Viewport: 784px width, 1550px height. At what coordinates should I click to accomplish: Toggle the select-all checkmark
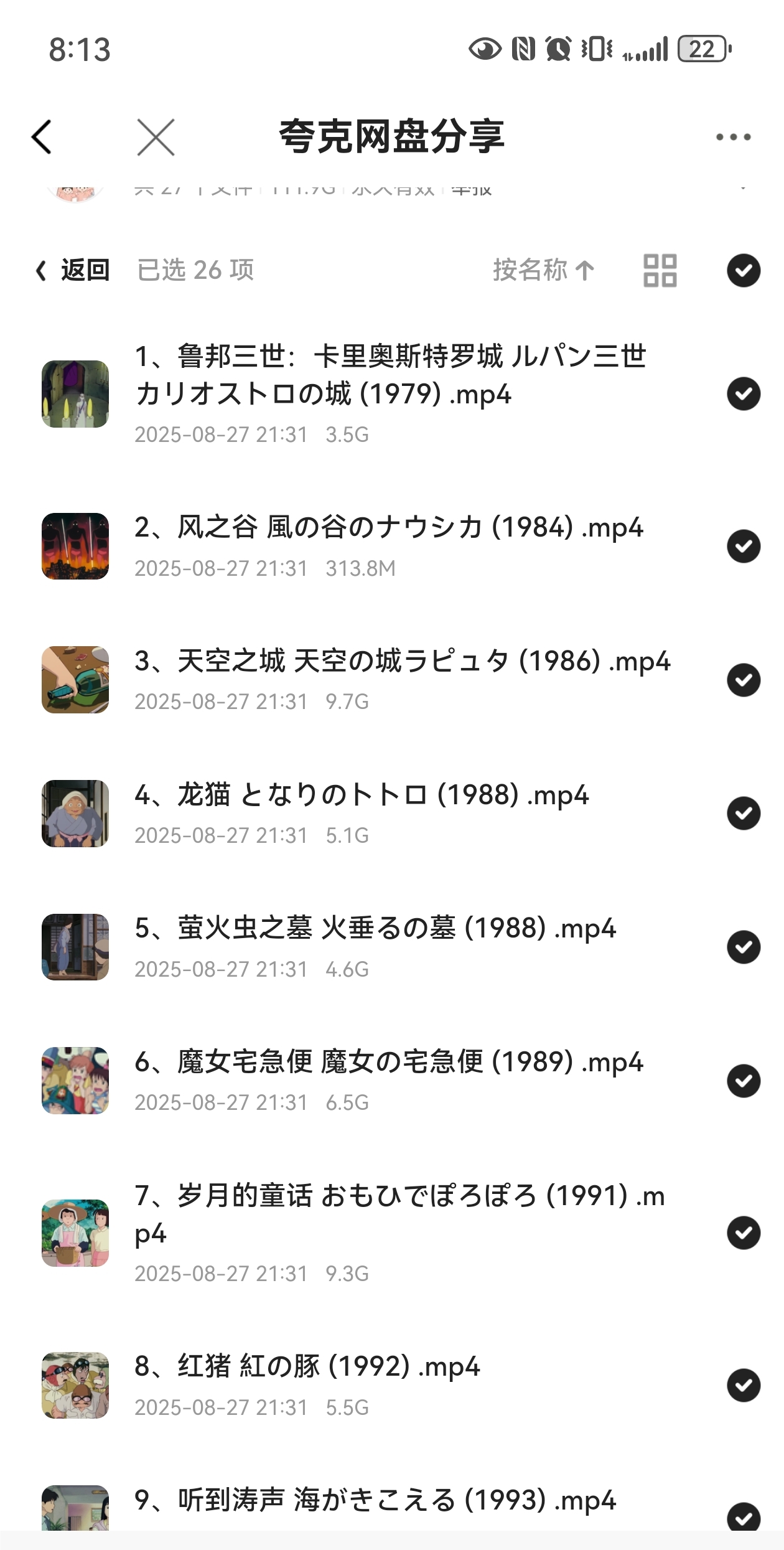(x=744, y=271)
